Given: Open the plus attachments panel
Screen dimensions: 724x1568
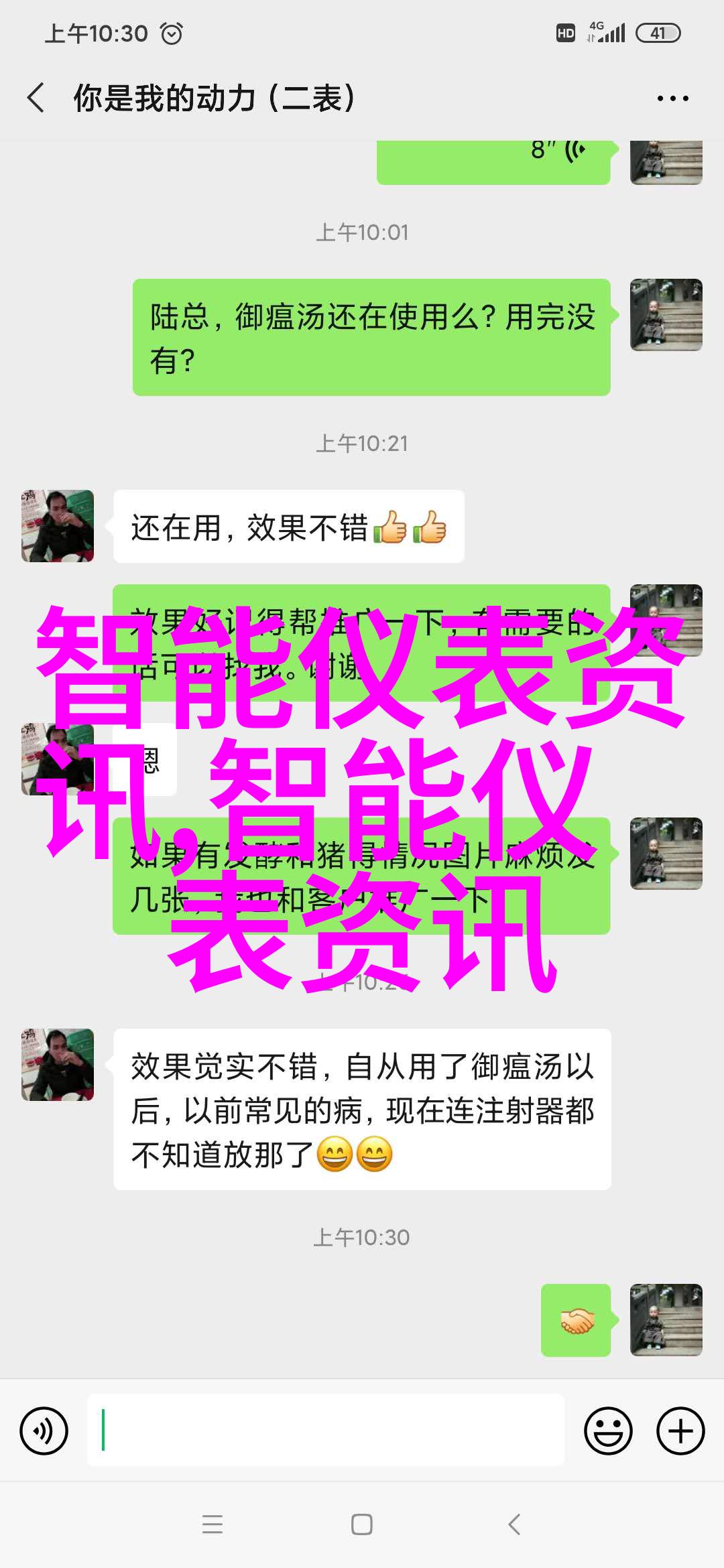Looking at the screenshot, I should (x=680, y=1431).
